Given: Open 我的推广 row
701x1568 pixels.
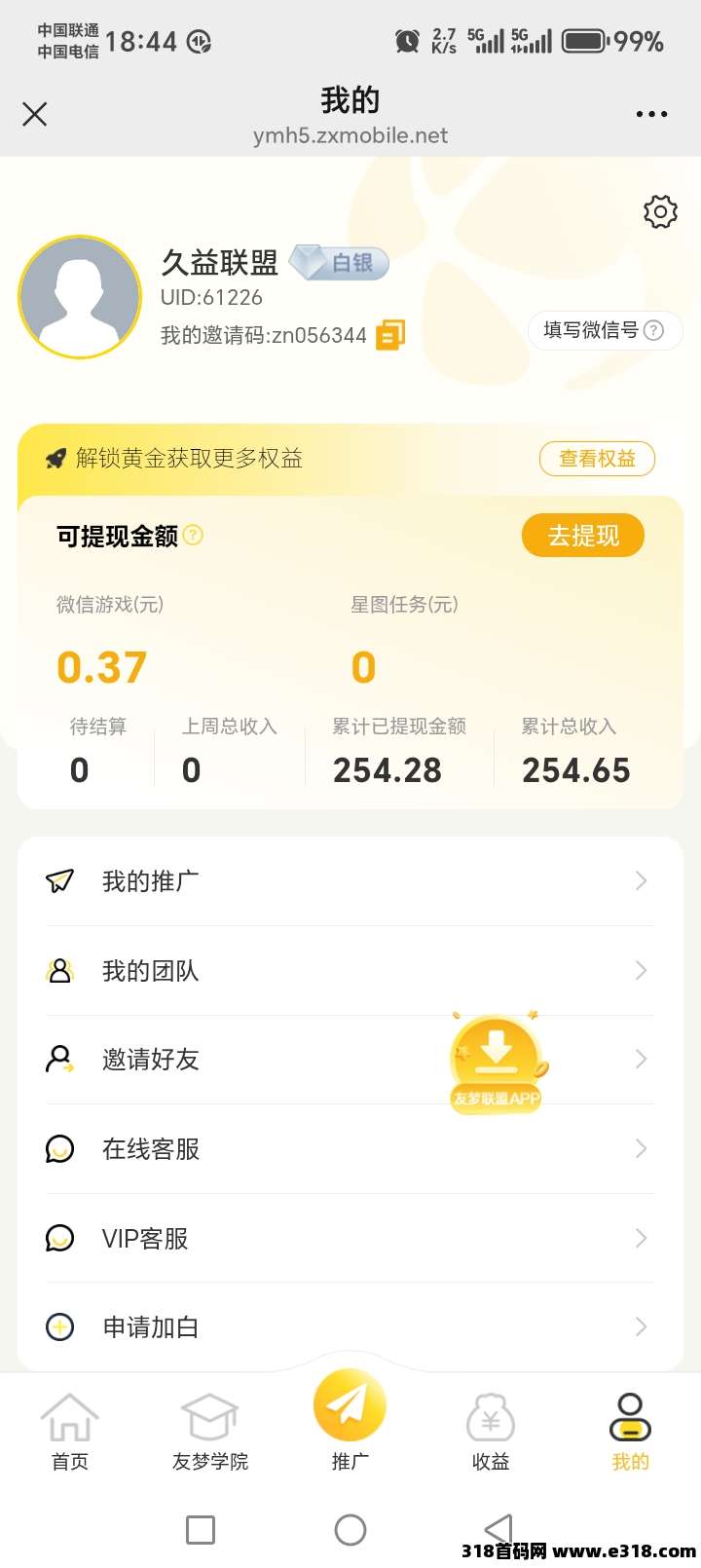Looking at the screenshot, I should pyautogui.click(x=350, y=881).
